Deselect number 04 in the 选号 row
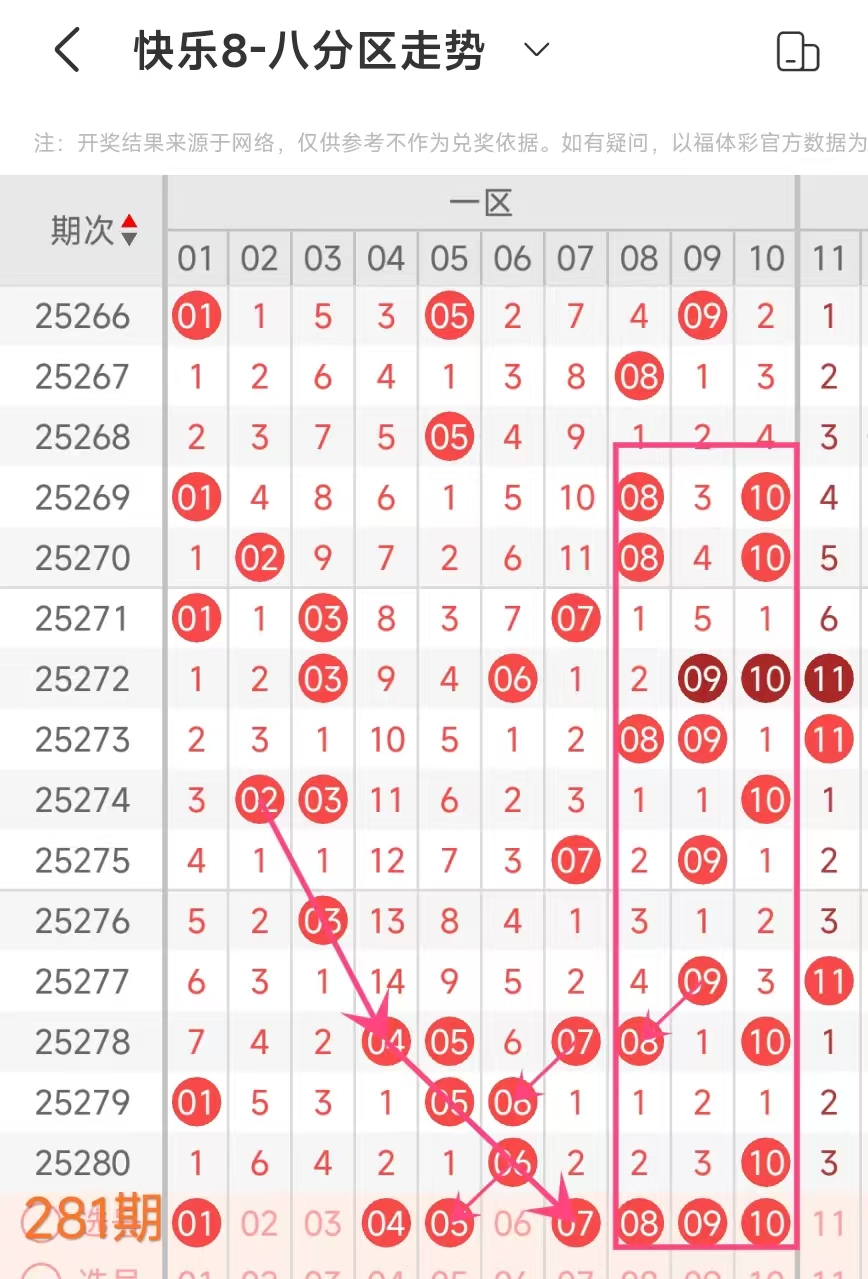The image size is (868, 1279). click(x=386, y=1223)
